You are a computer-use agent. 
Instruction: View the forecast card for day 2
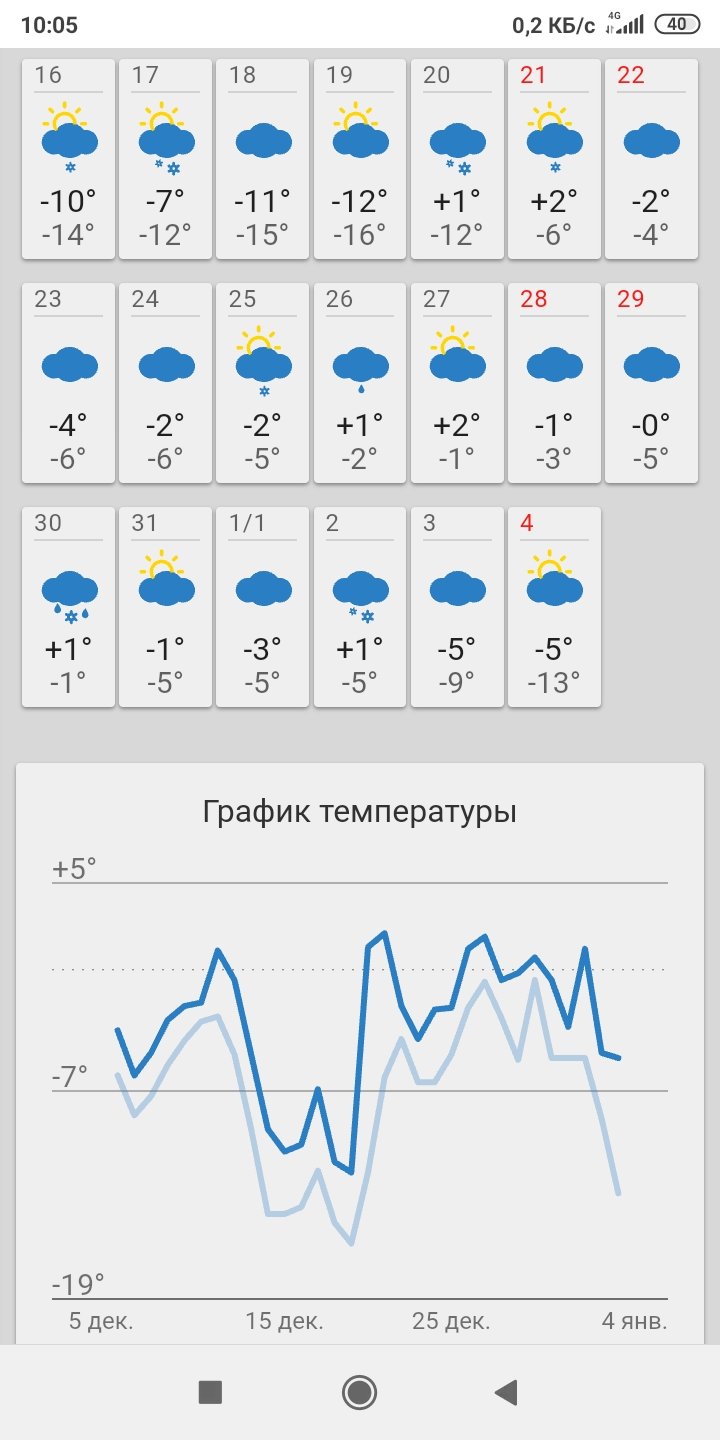[x=360, y=606]
